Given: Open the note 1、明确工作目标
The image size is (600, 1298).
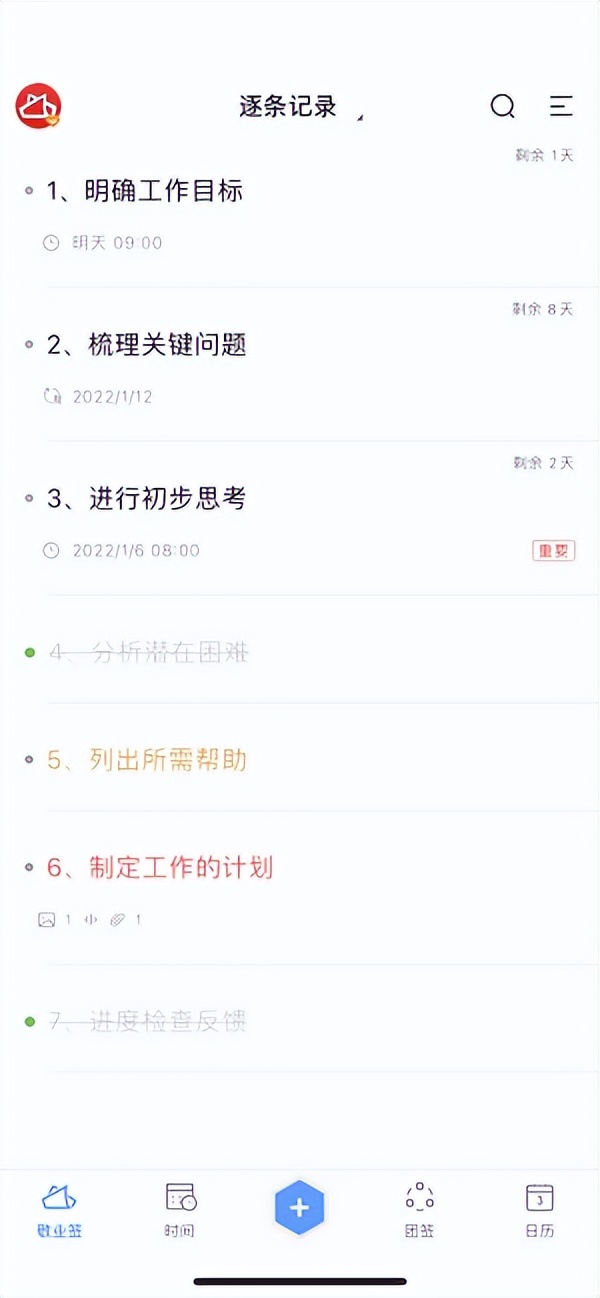Looking at the screenshot, I should coord(145,191).
